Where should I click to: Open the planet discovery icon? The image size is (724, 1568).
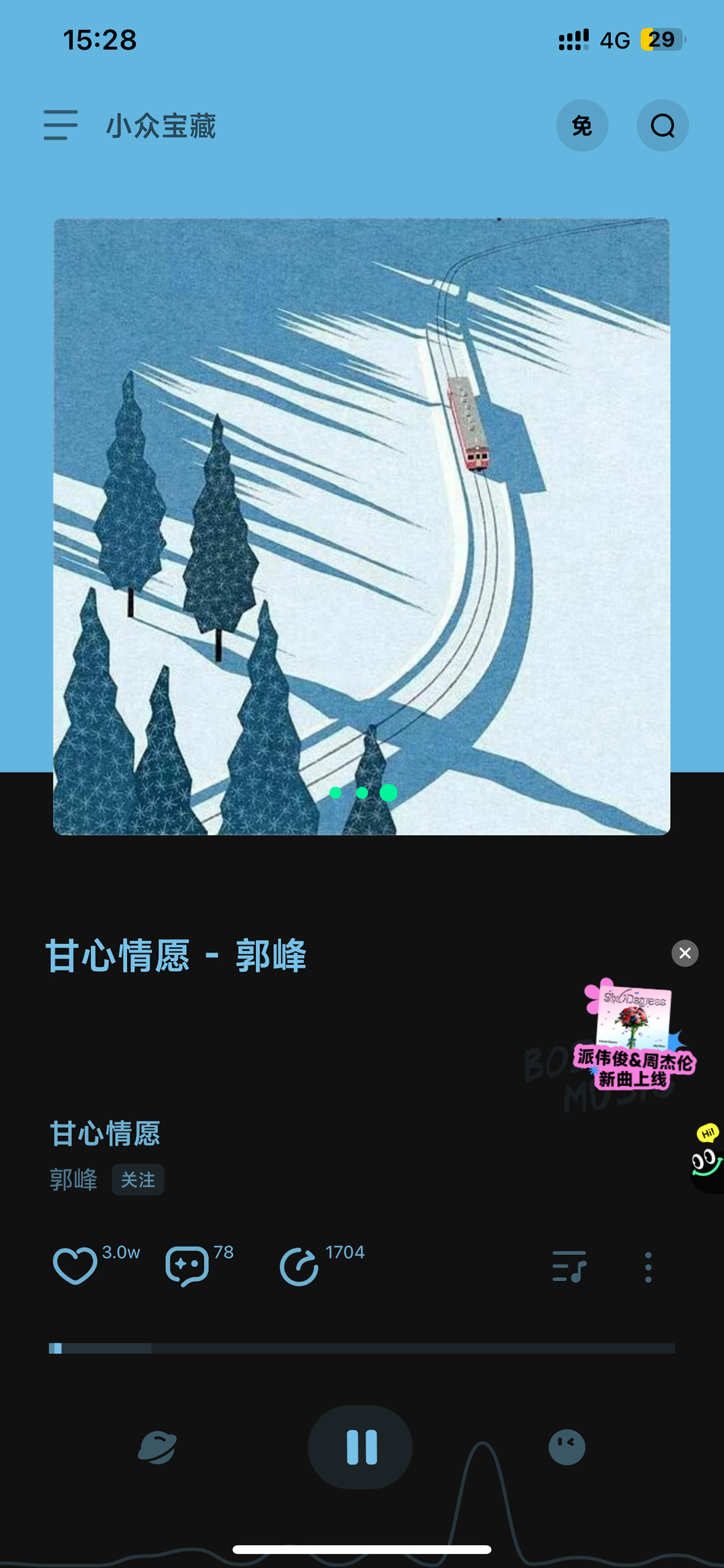(157, 1447)
